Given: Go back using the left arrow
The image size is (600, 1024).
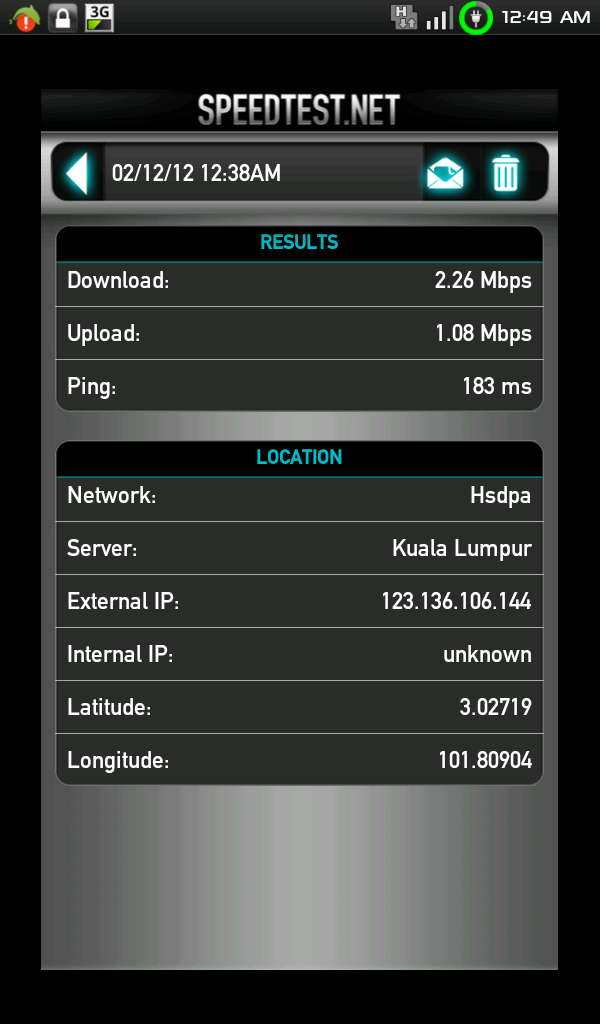Looking at the screenshot, I should coord(78,173).
